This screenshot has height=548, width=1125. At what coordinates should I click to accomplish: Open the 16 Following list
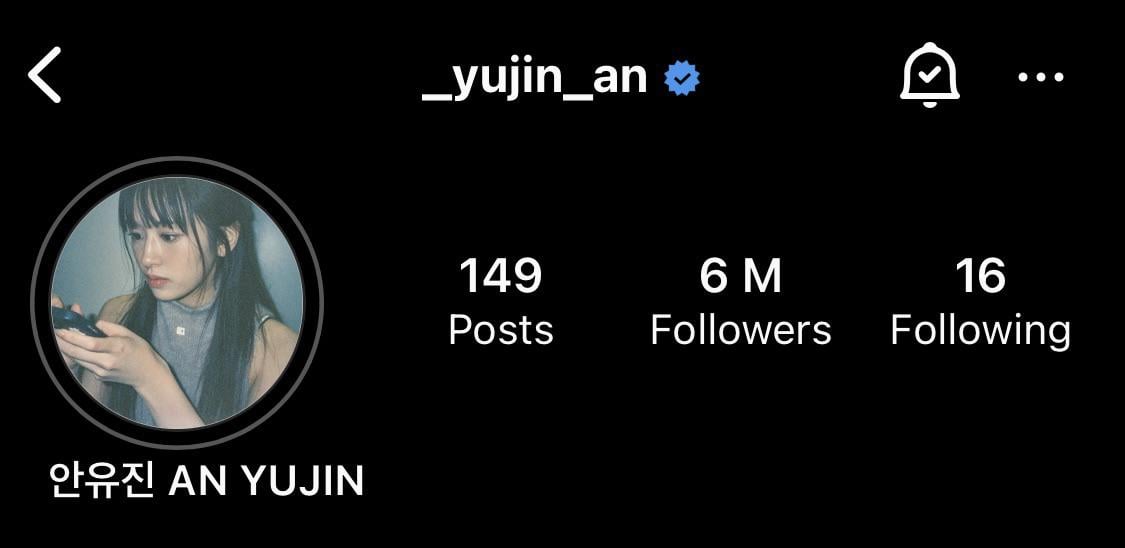coord(980,301)
